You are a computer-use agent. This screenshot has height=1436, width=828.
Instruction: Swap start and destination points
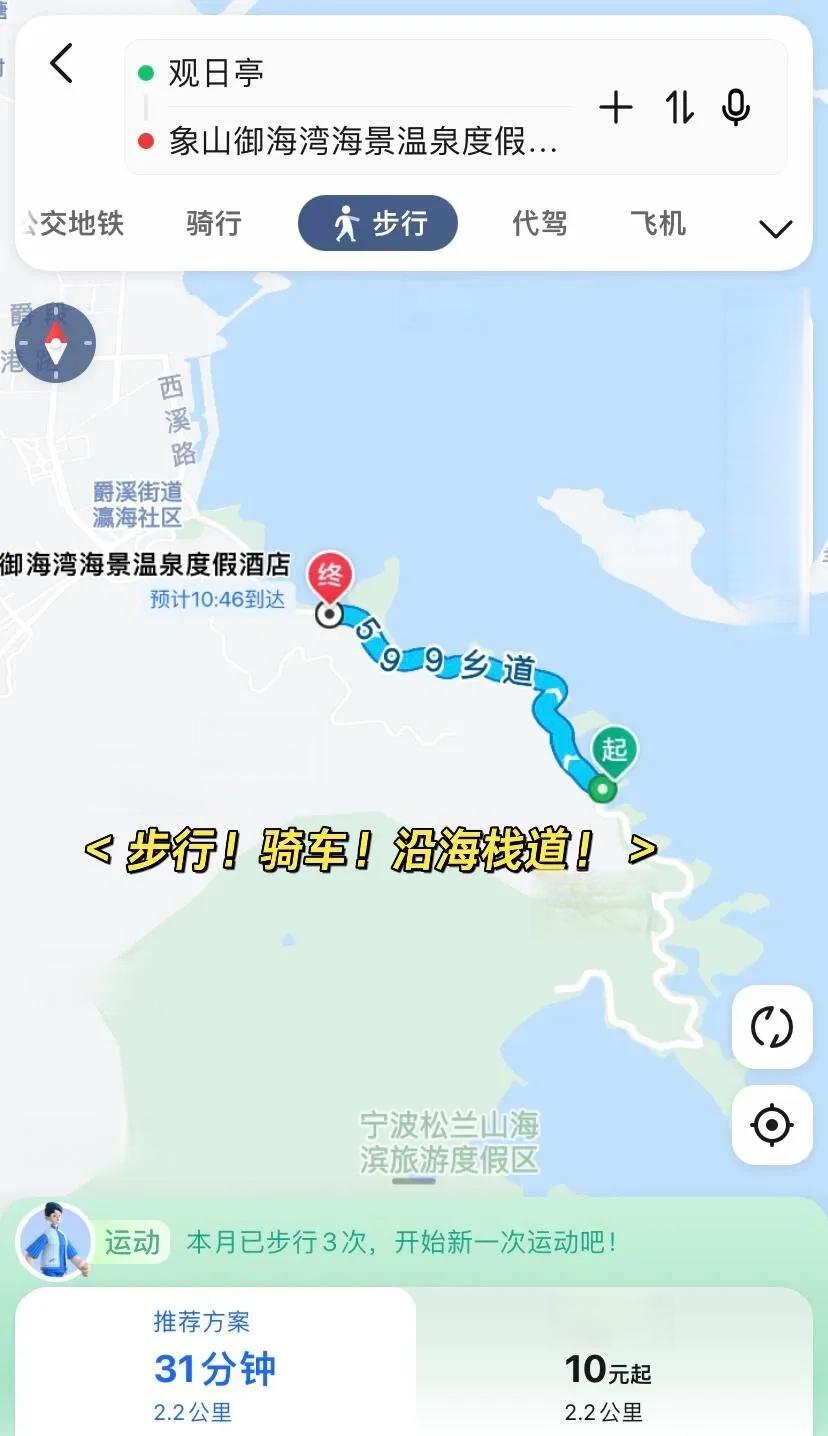[679, 107]
